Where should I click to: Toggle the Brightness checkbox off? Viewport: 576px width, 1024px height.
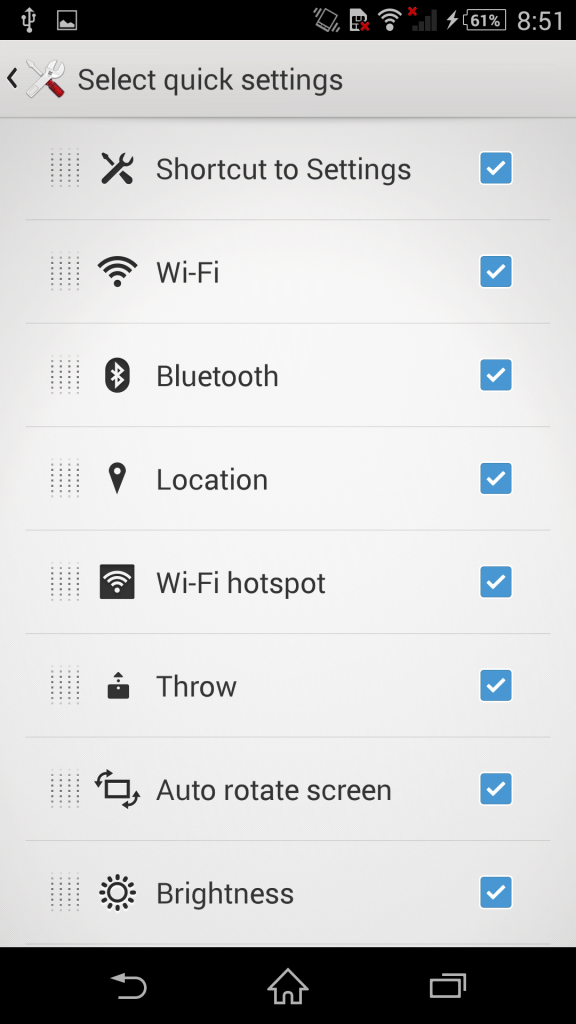[x=496, y=891]
